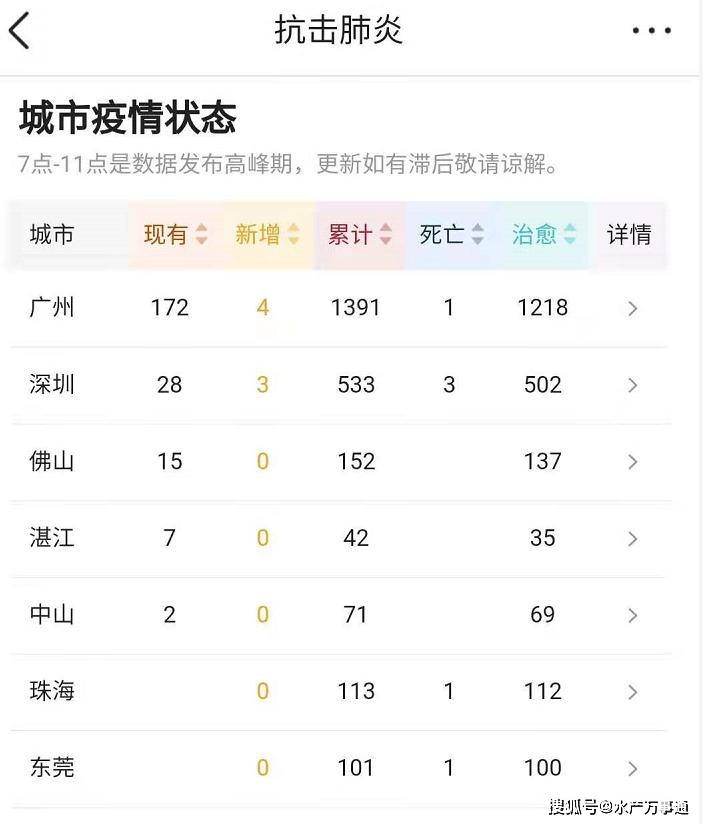Sort cities by 现有 cases

pyautogui.click(x=175, y=235)
